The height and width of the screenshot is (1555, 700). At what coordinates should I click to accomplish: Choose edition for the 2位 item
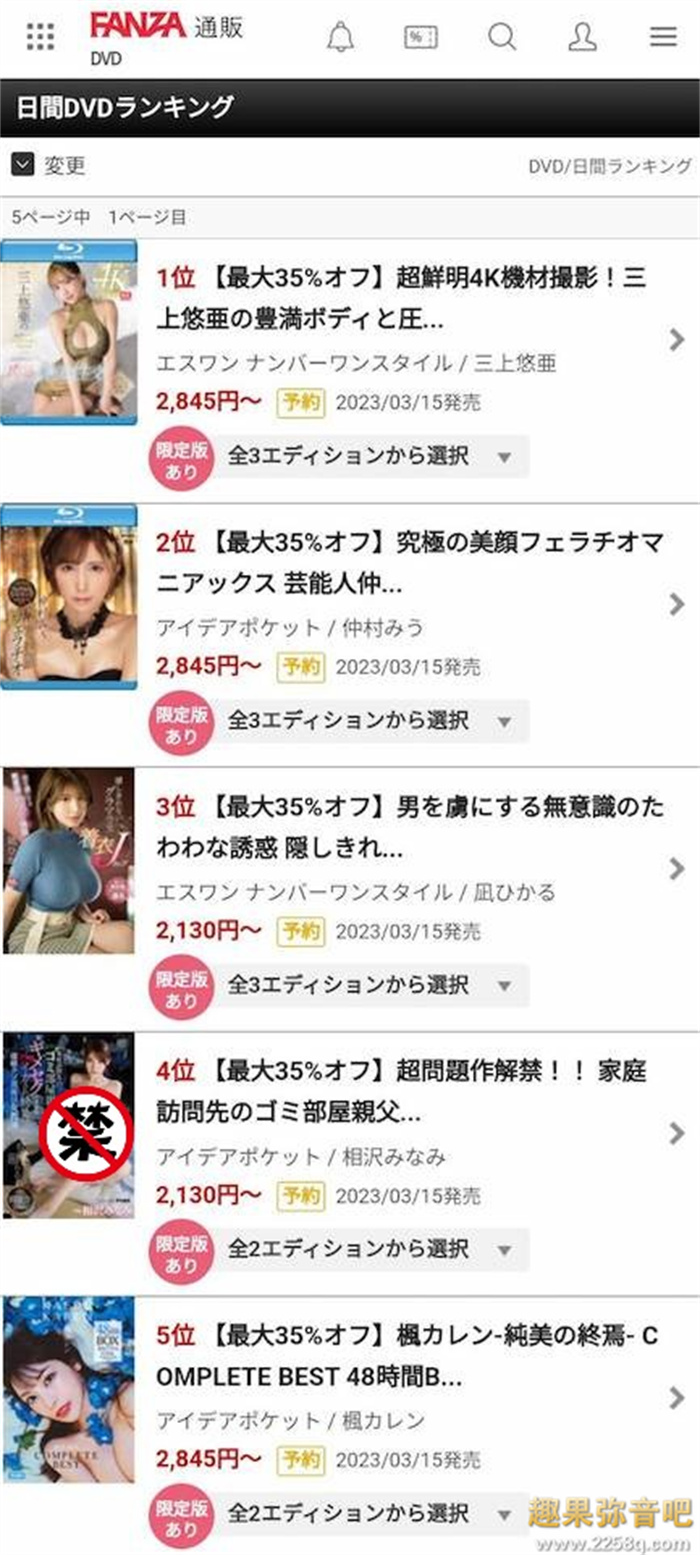(370, 720)
